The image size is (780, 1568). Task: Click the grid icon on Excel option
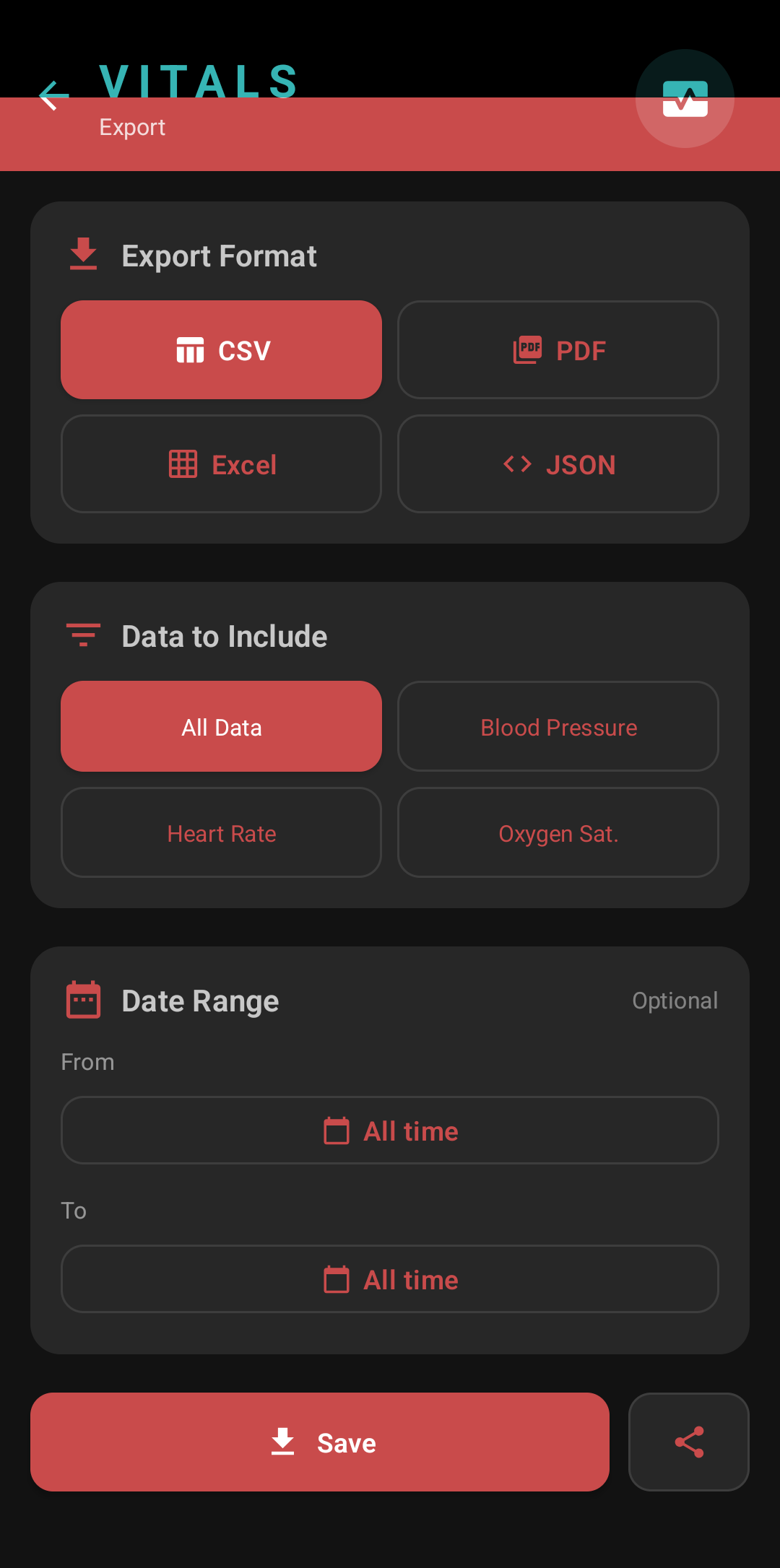tap(183, 464)
